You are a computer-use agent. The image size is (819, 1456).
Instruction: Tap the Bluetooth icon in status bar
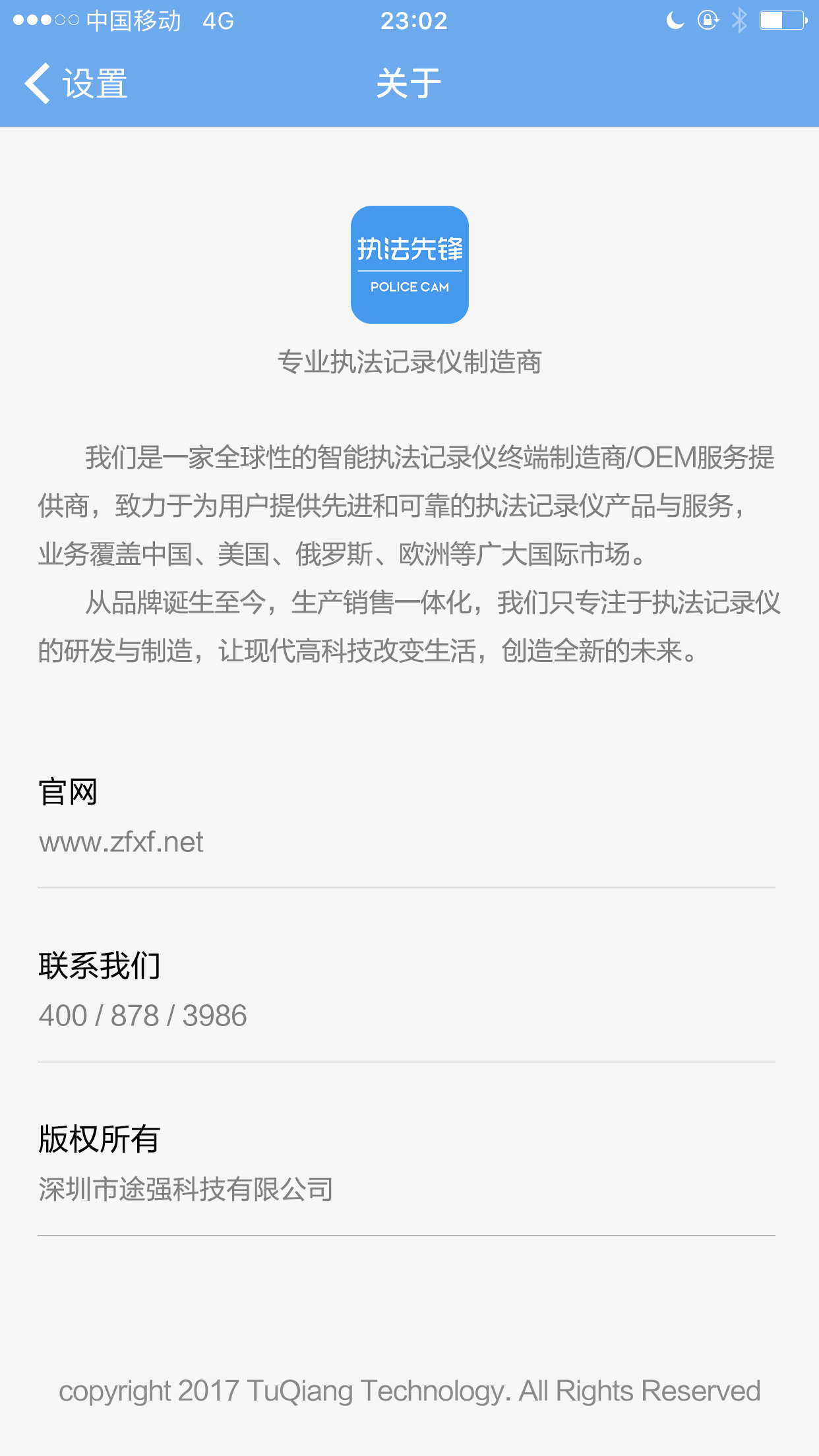click(x=740, y=21)
